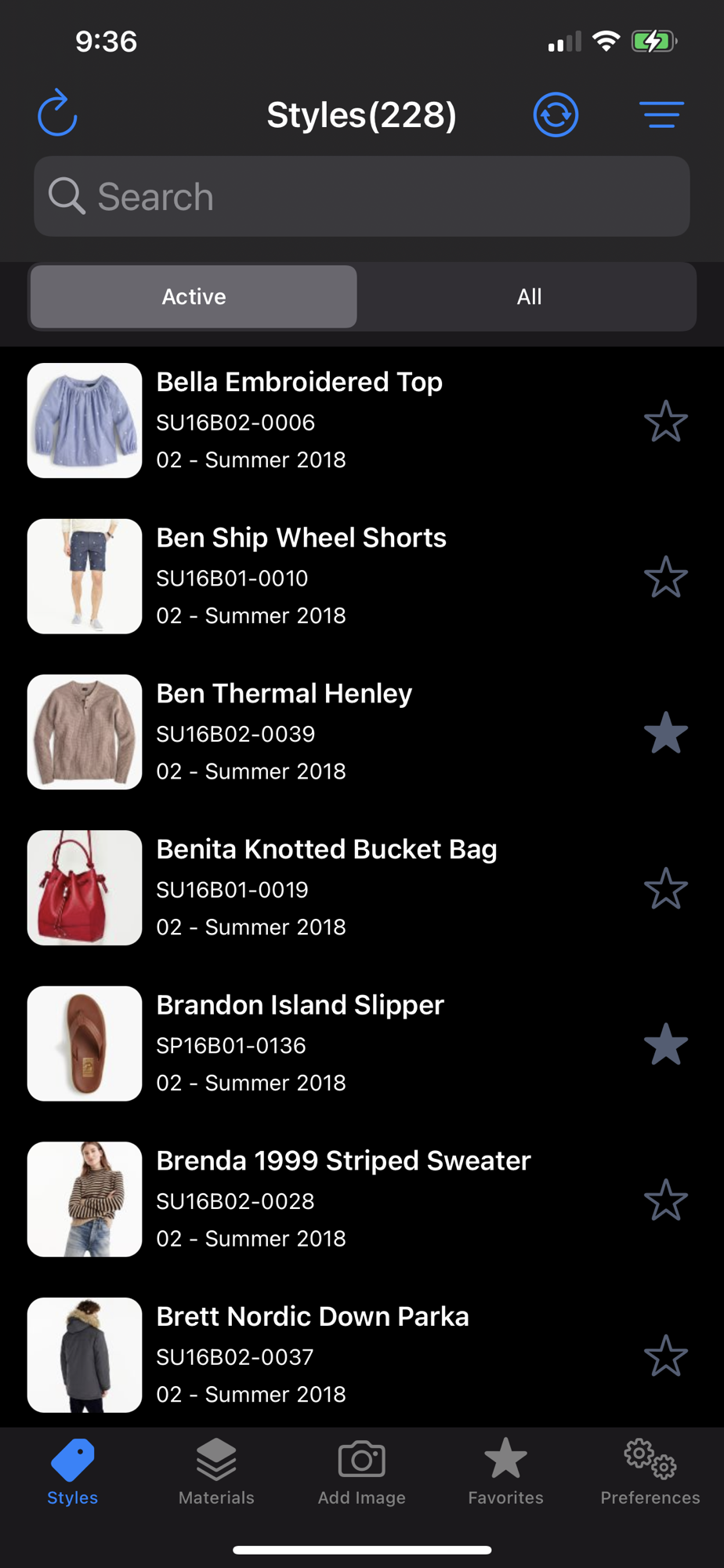Favorite Bella Embroidered Top
Image resolution: width=724 pixels, height=1568 pixels.
click(665, 421)
